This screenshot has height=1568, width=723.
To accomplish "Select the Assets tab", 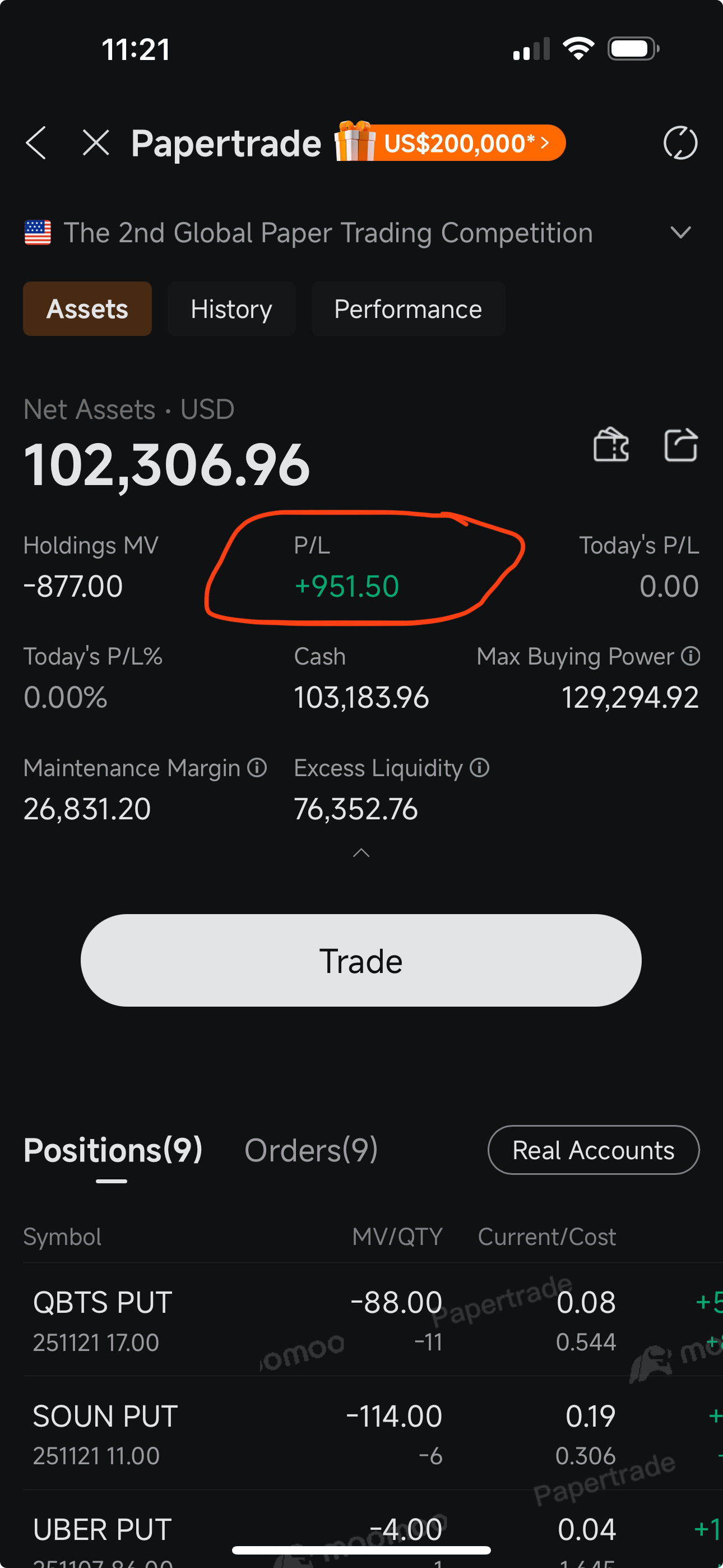I will coord(87,308).
